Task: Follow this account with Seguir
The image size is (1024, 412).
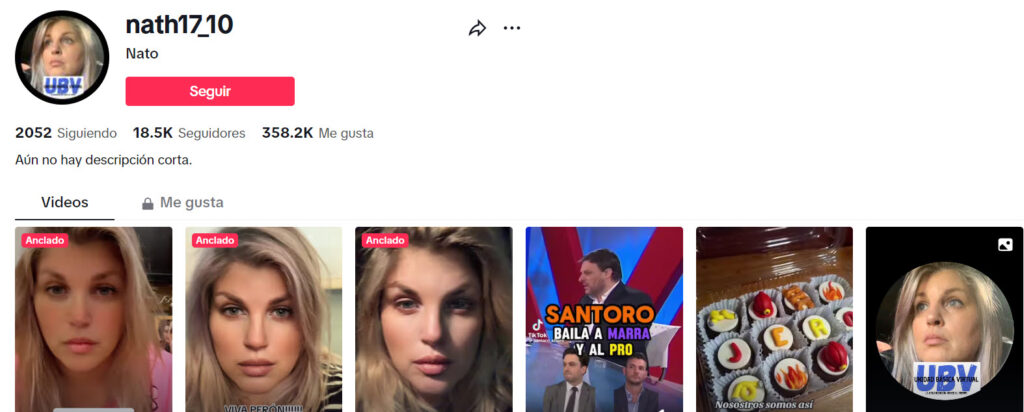Action: pyautogui.click(x=210, y=91)
